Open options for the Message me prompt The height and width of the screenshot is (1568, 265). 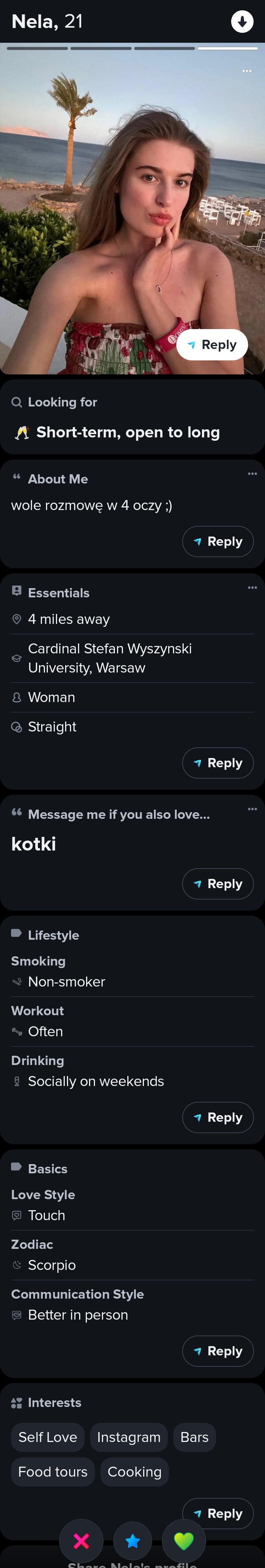pos(252,810)
